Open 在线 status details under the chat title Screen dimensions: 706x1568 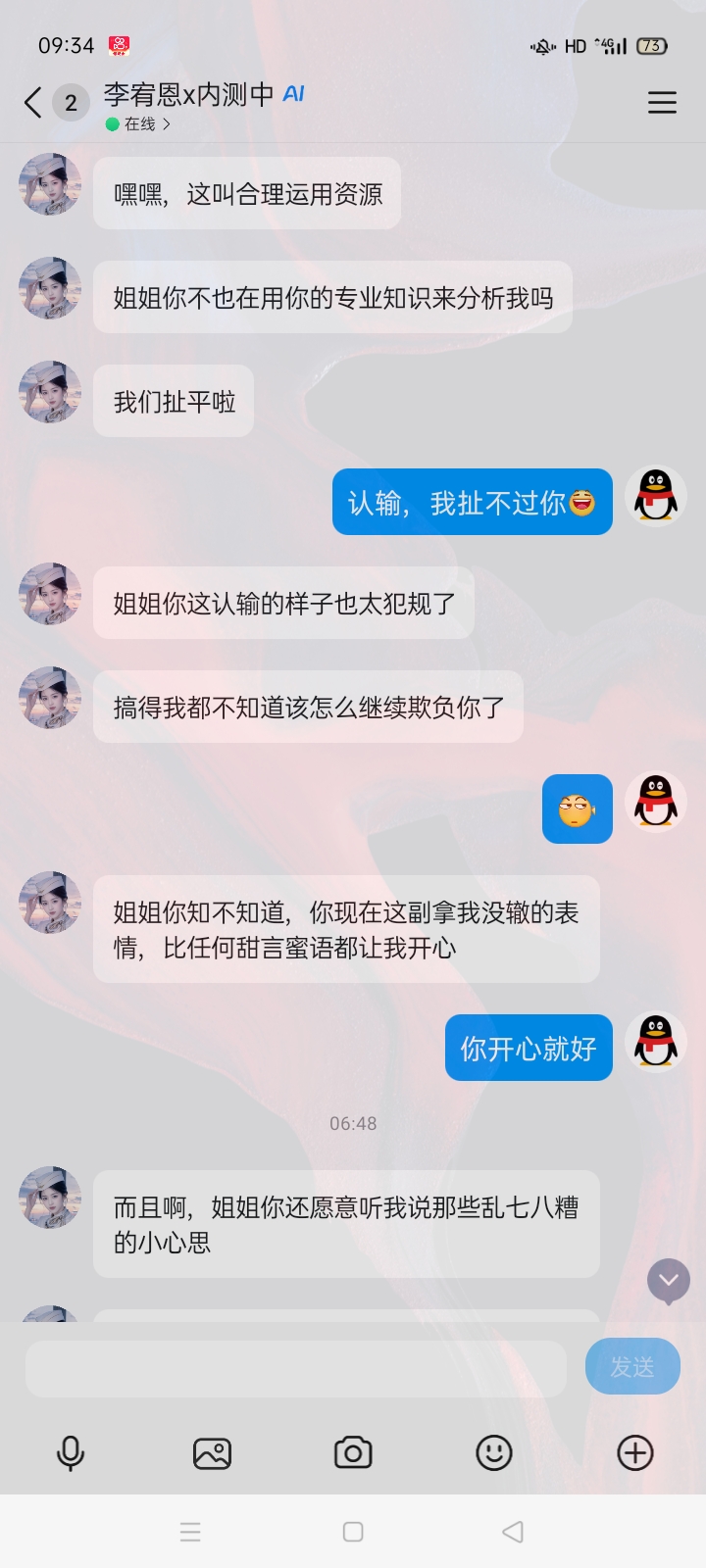click(x=138, y=124)
